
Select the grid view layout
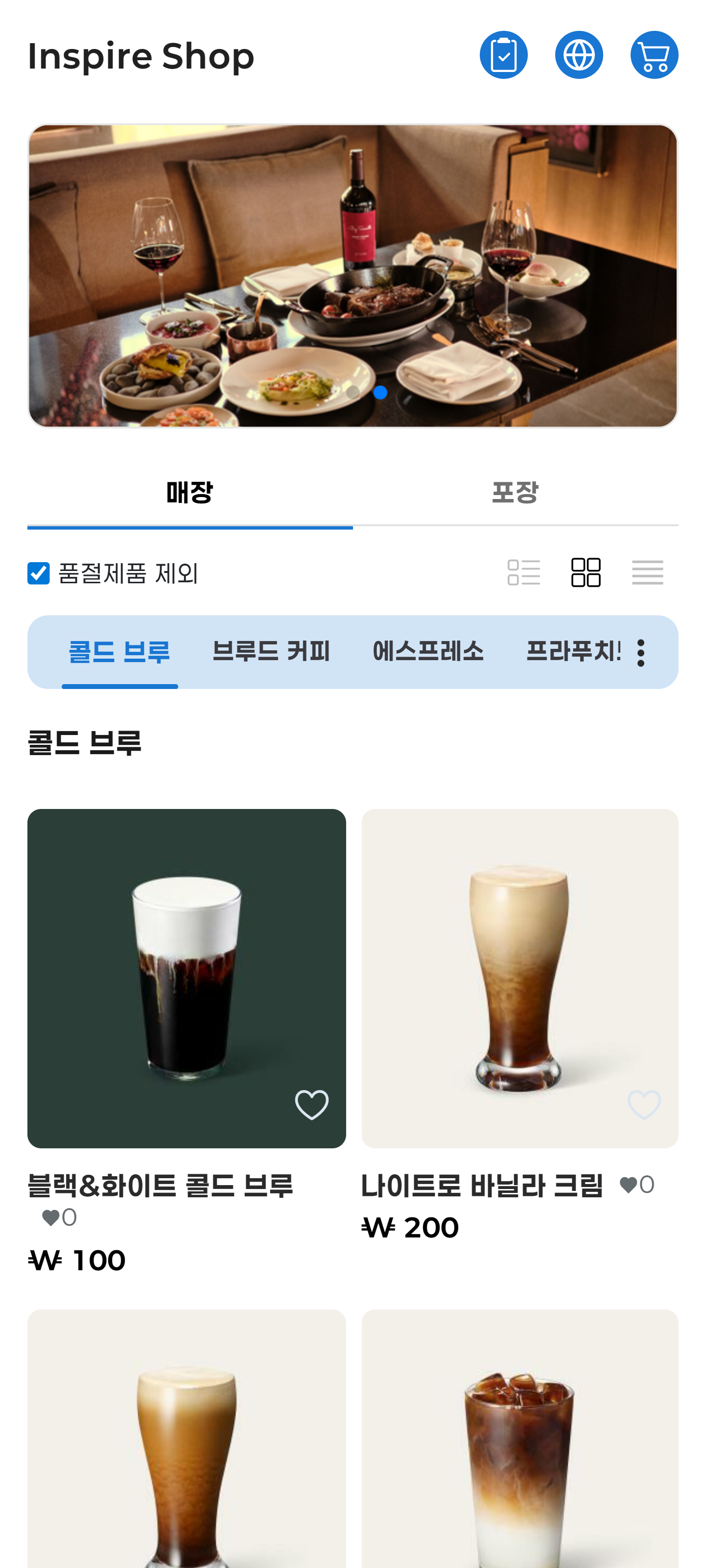pos(586,573)
